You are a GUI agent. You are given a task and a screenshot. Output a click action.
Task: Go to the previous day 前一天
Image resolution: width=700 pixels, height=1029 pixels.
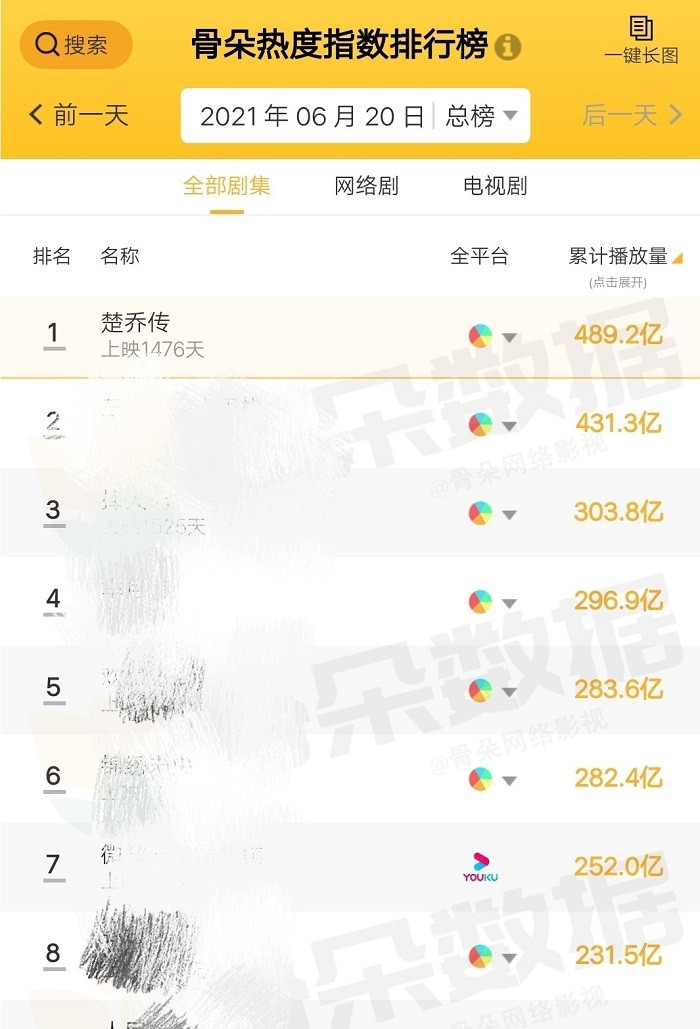[79, 116]
